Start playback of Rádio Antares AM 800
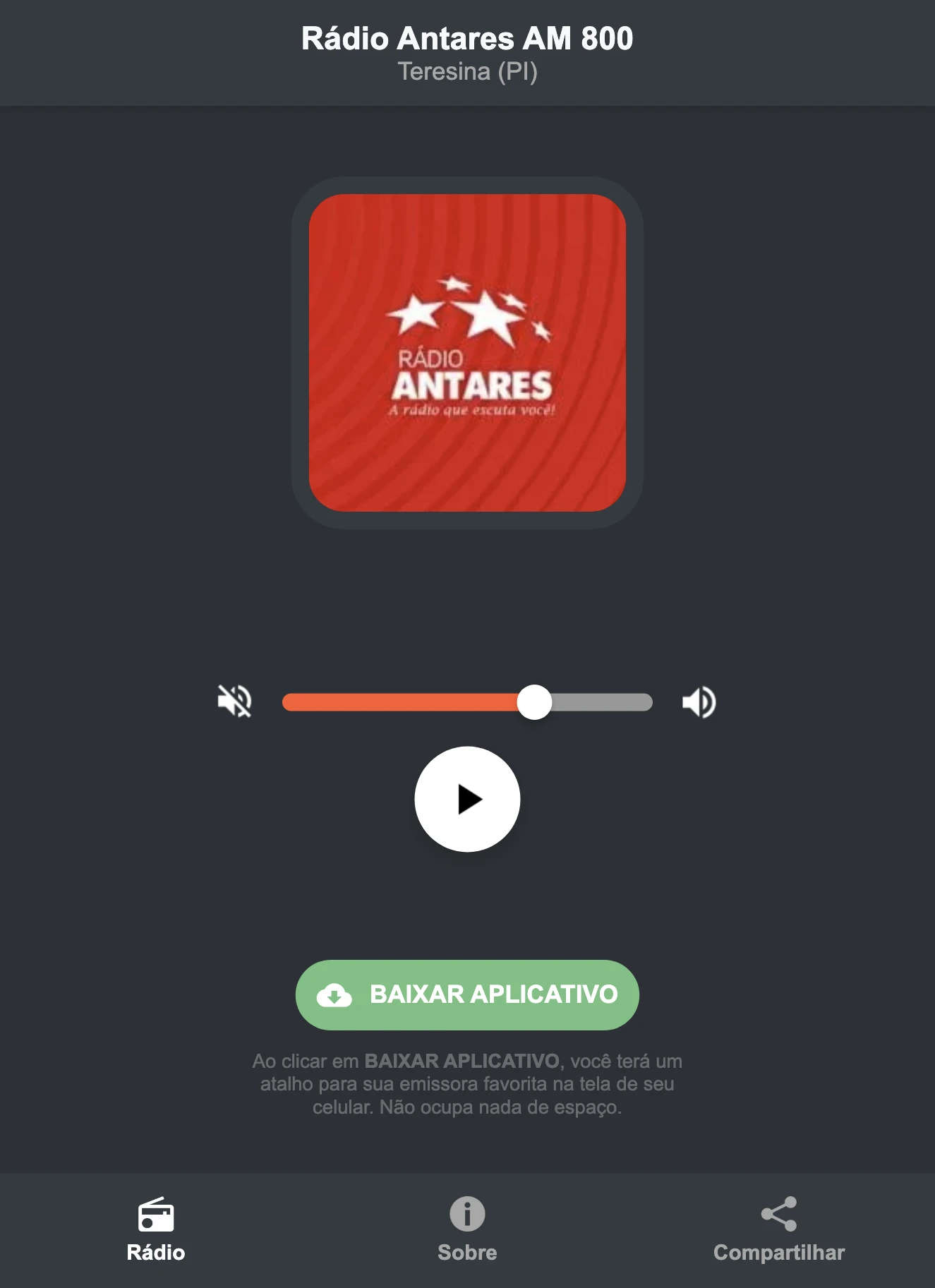935x1288 pixels. click(x=467, y=798)
